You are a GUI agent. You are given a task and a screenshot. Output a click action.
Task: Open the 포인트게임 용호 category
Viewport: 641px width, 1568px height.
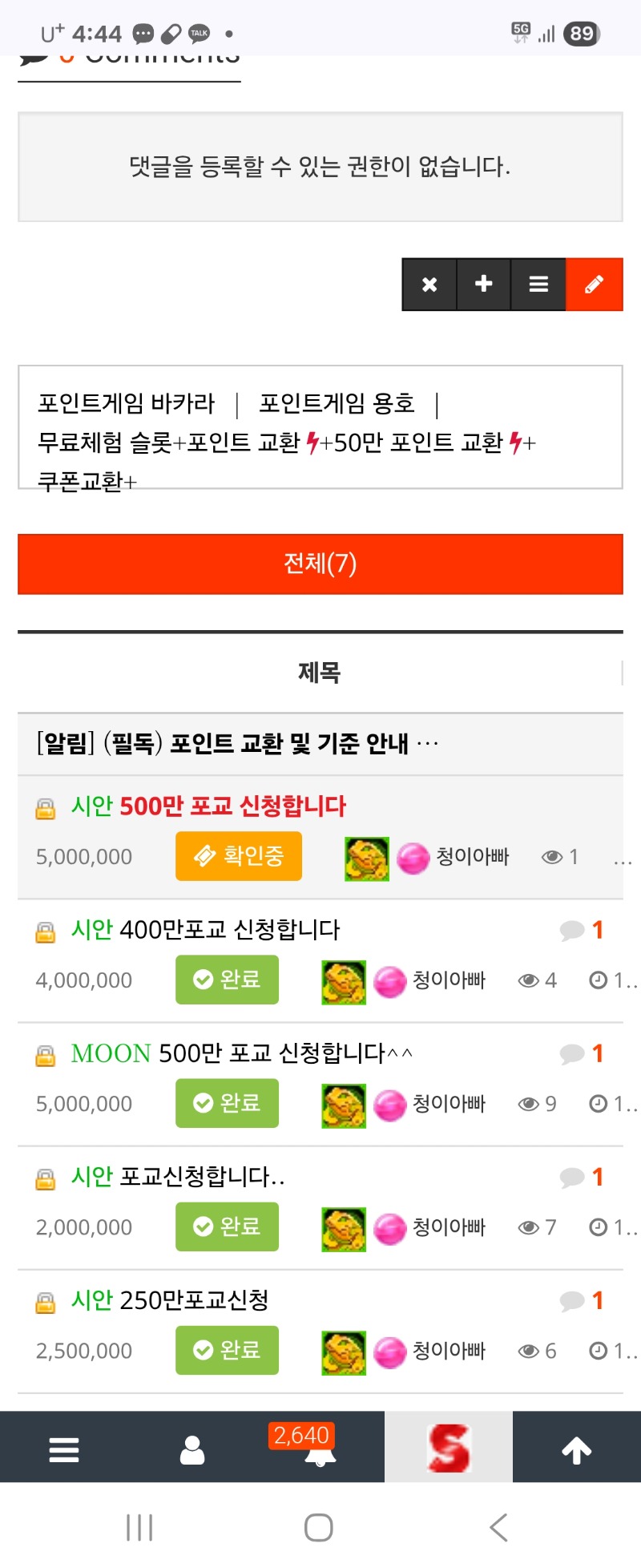(337, 403)
